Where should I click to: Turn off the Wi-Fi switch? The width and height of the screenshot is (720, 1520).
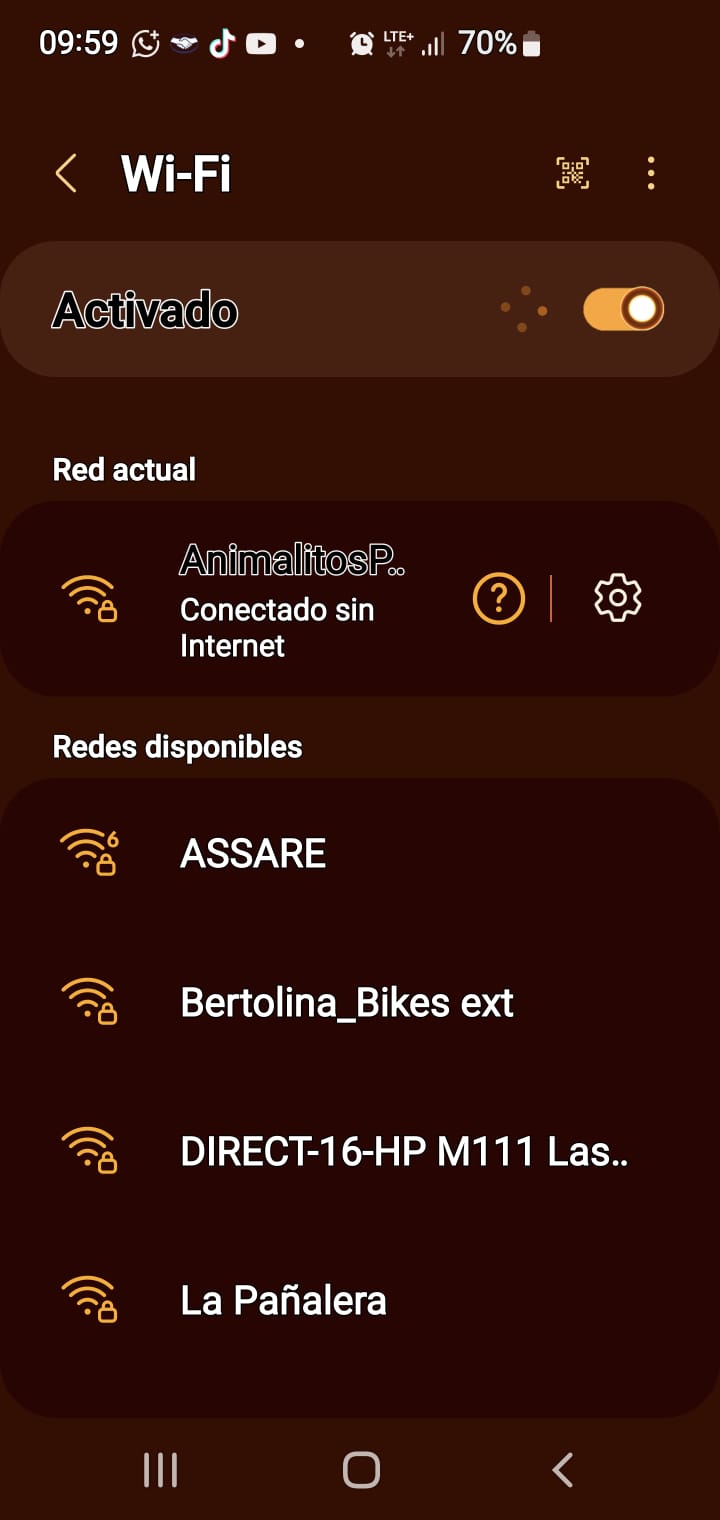pos(623,309)
